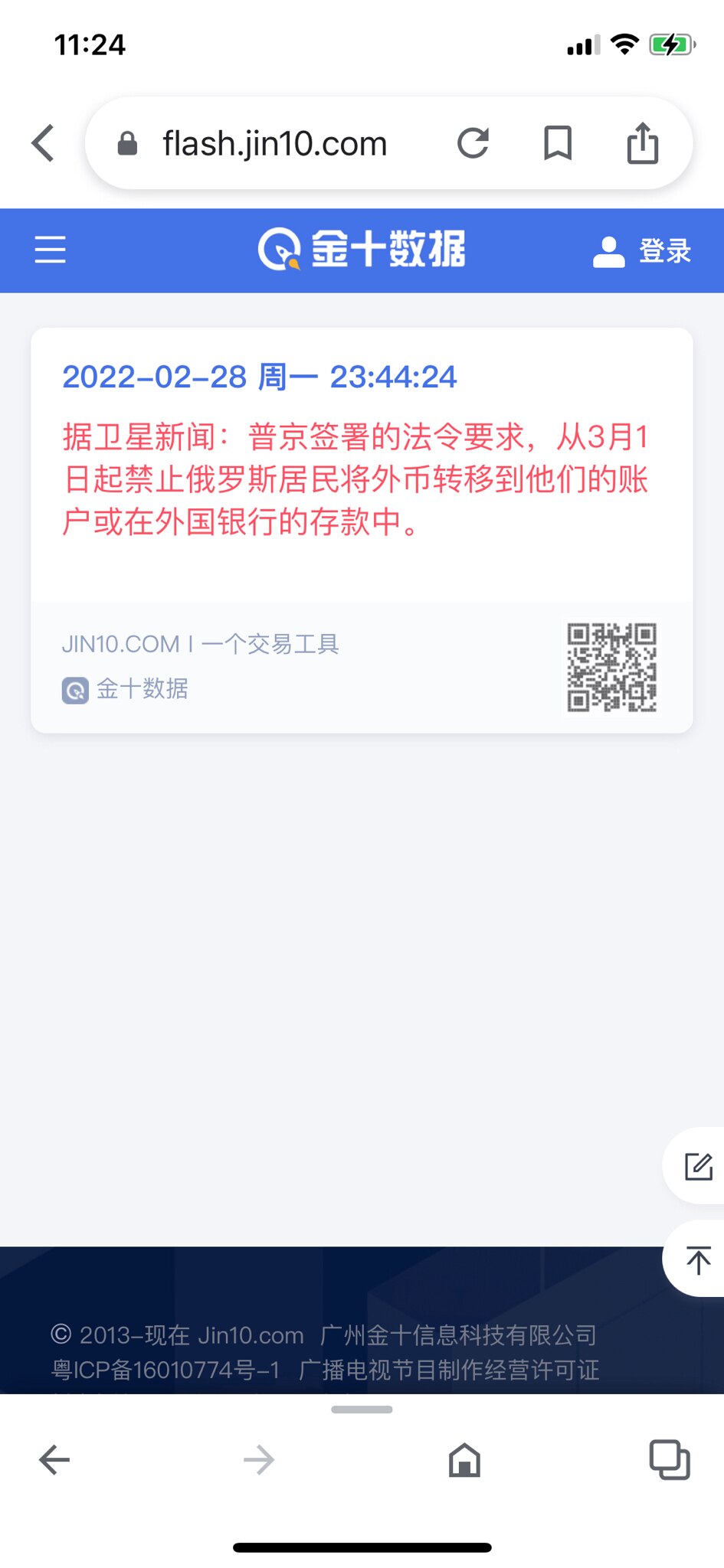Select the news timestamp 2022-02-28 23:44:24
The width and height of the screenshot is (724, 1568).
[x=259, y=377]
